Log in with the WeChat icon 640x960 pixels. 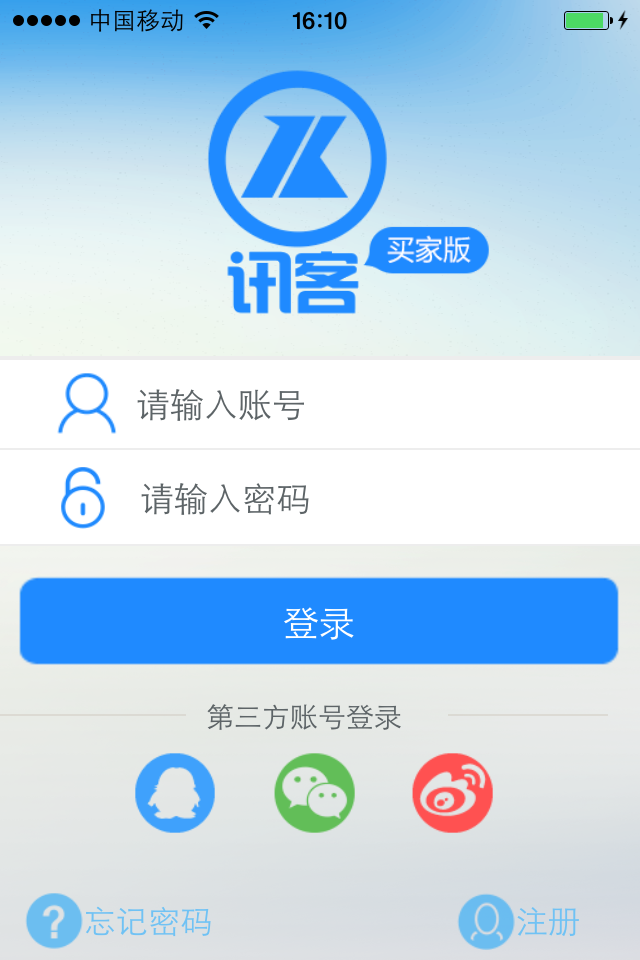pos(314,793)
